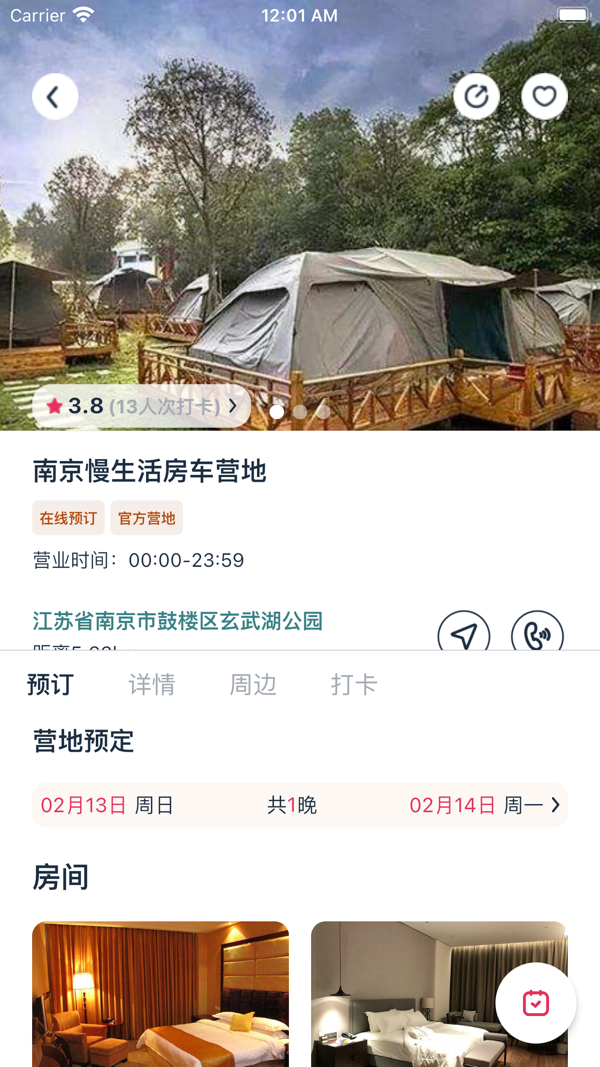Favorite the campsite with heart icon

pyautogui.click(x=544, y=97)
